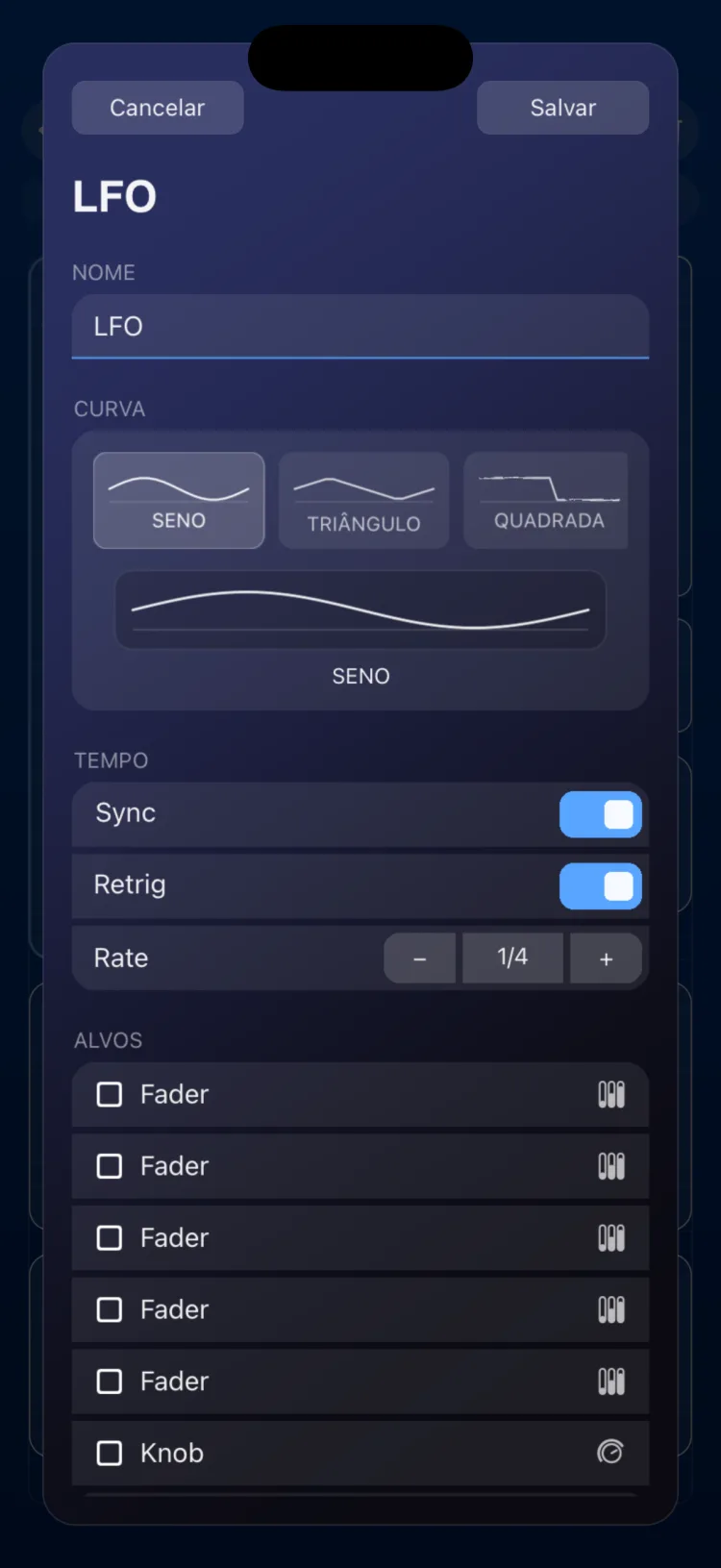Decrease the Rate with the minus button
721x1568 pixels.
[420, 958]
